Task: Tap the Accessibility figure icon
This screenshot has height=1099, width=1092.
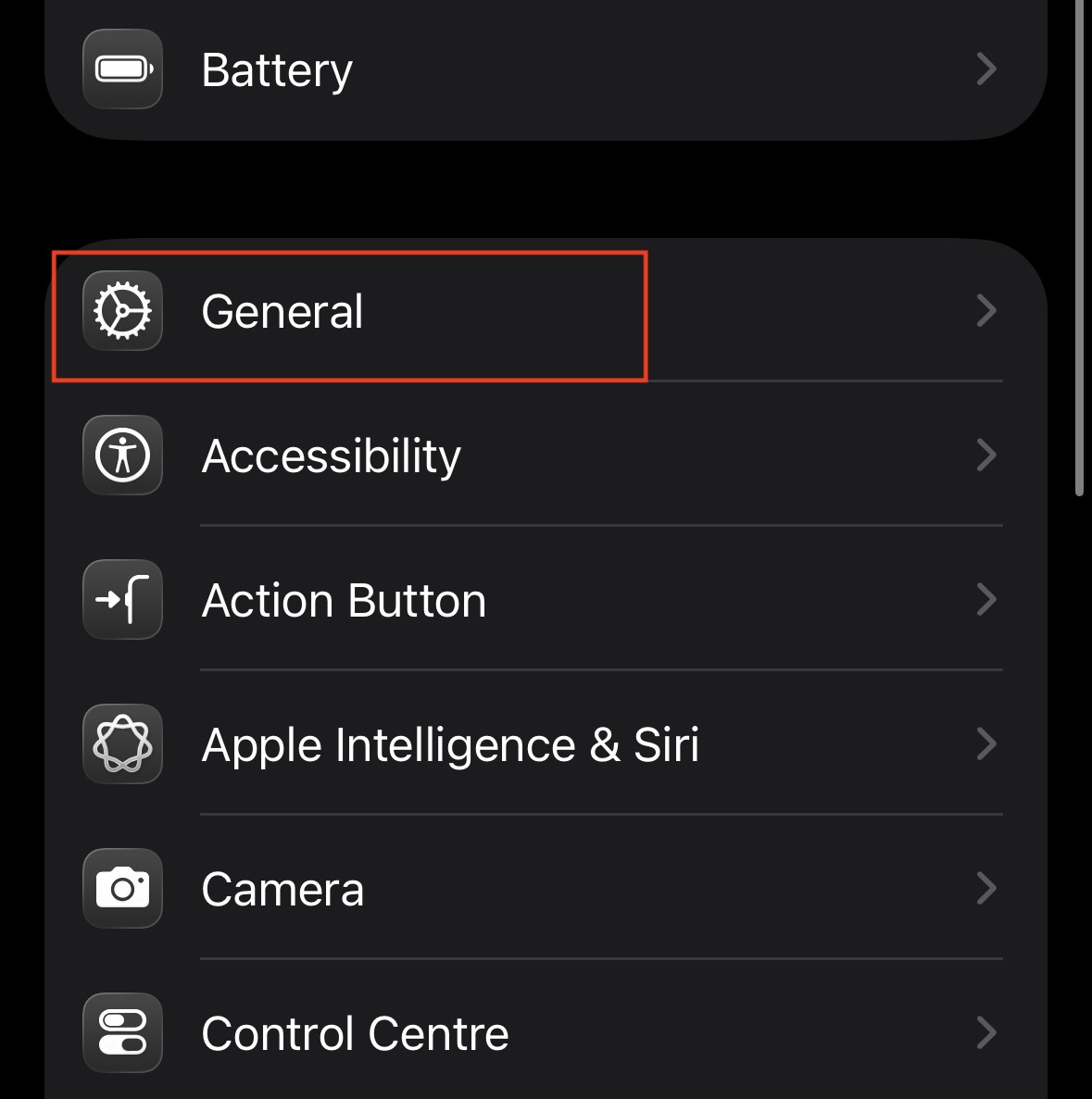Action: (x=122, y=456)
